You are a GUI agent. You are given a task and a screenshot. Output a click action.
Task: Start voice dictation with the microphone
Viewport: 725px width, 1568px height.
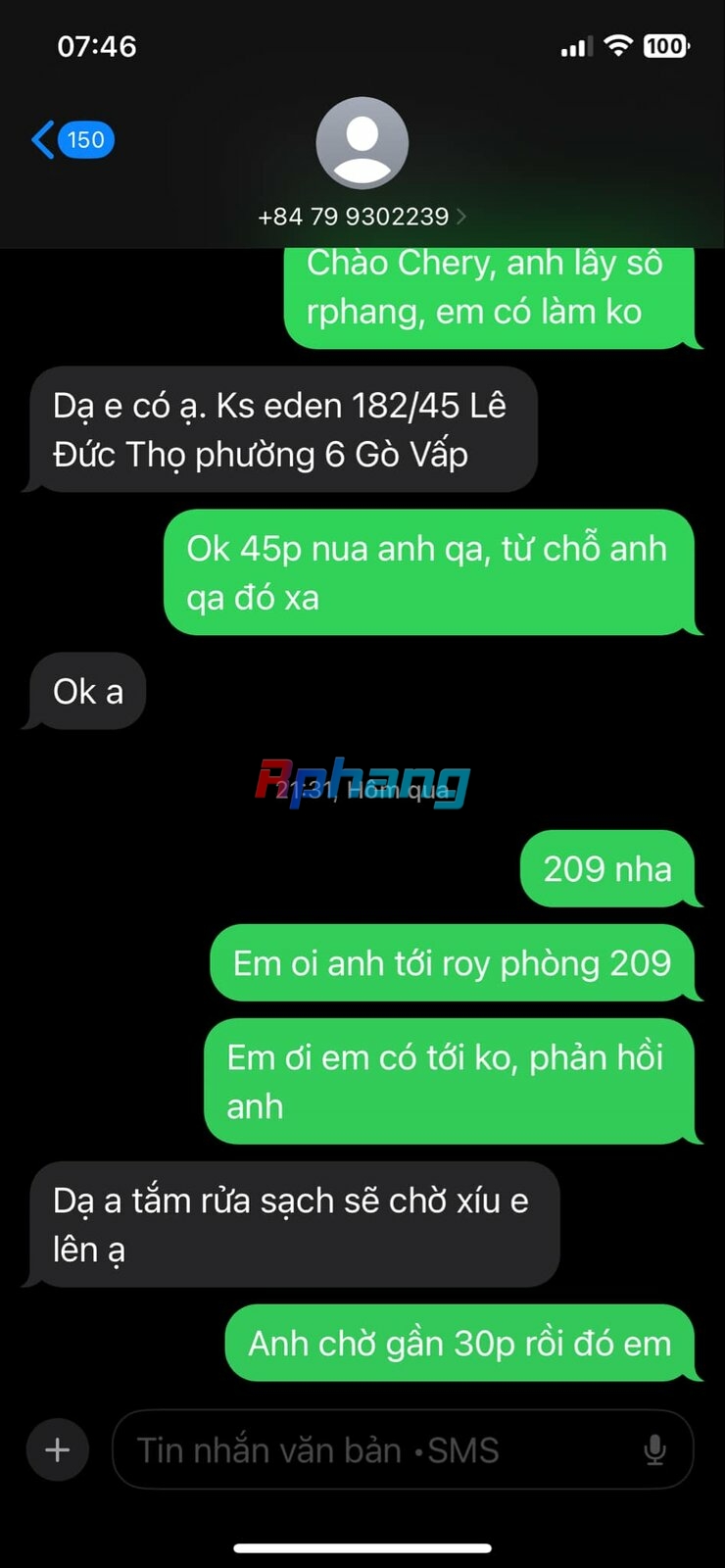[655, 1449]
